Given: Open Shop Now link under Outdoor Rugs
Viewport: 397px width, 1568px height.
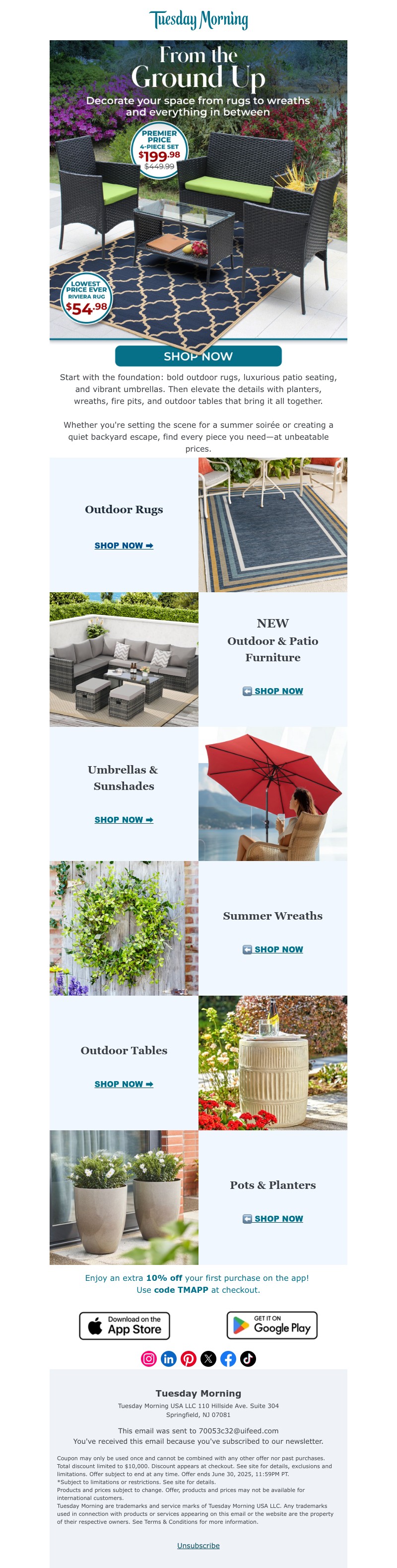Looking at the screenshot, I should 124,546.
